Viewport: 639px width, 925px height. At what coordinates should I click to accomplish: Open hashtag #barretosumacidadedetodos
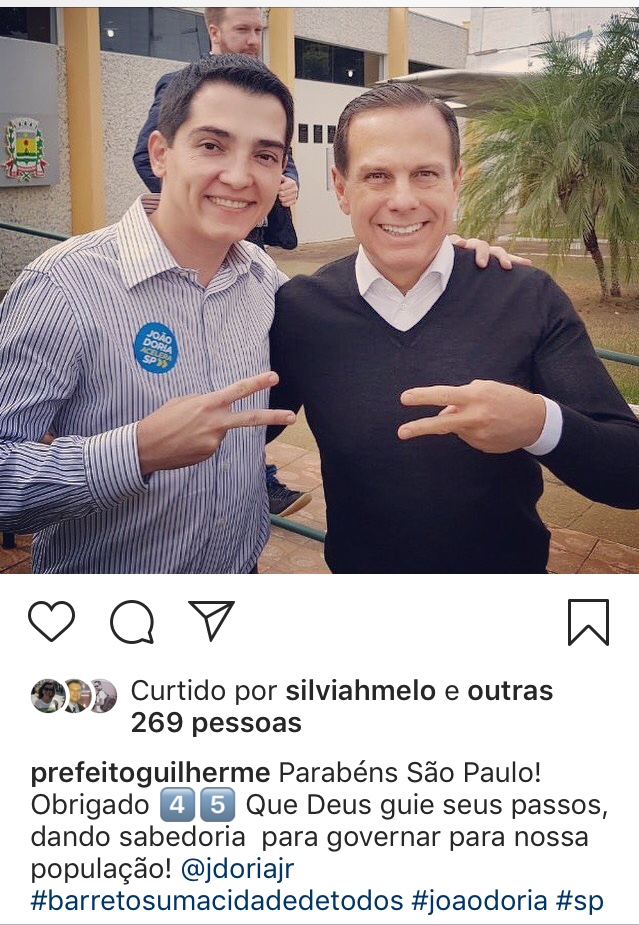(217, 900)
